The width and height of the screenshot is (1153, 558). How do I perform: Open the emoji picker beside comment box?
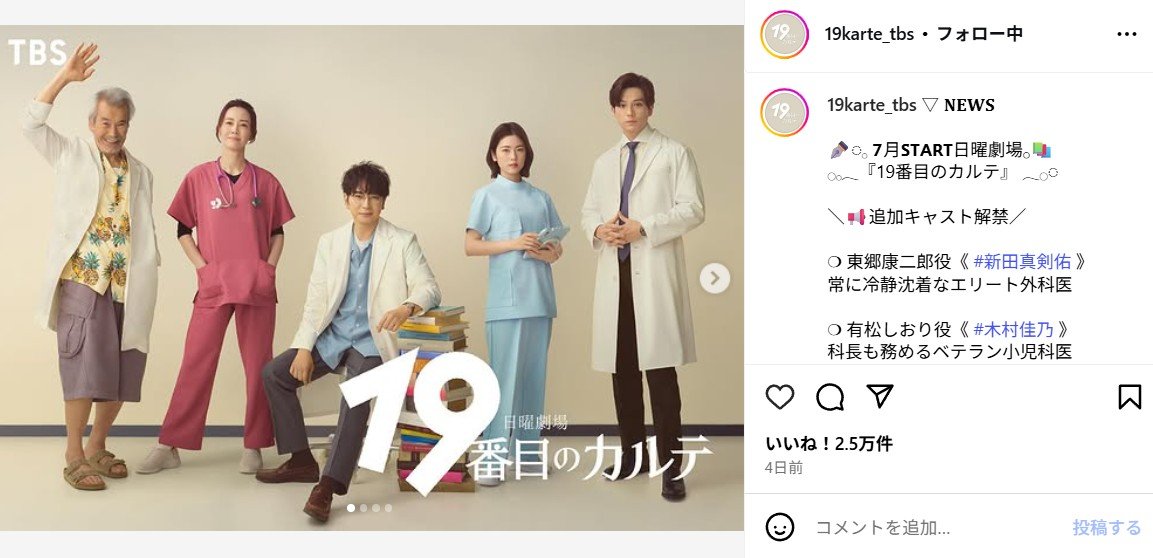pyautogui.click(x=780, y=527)
